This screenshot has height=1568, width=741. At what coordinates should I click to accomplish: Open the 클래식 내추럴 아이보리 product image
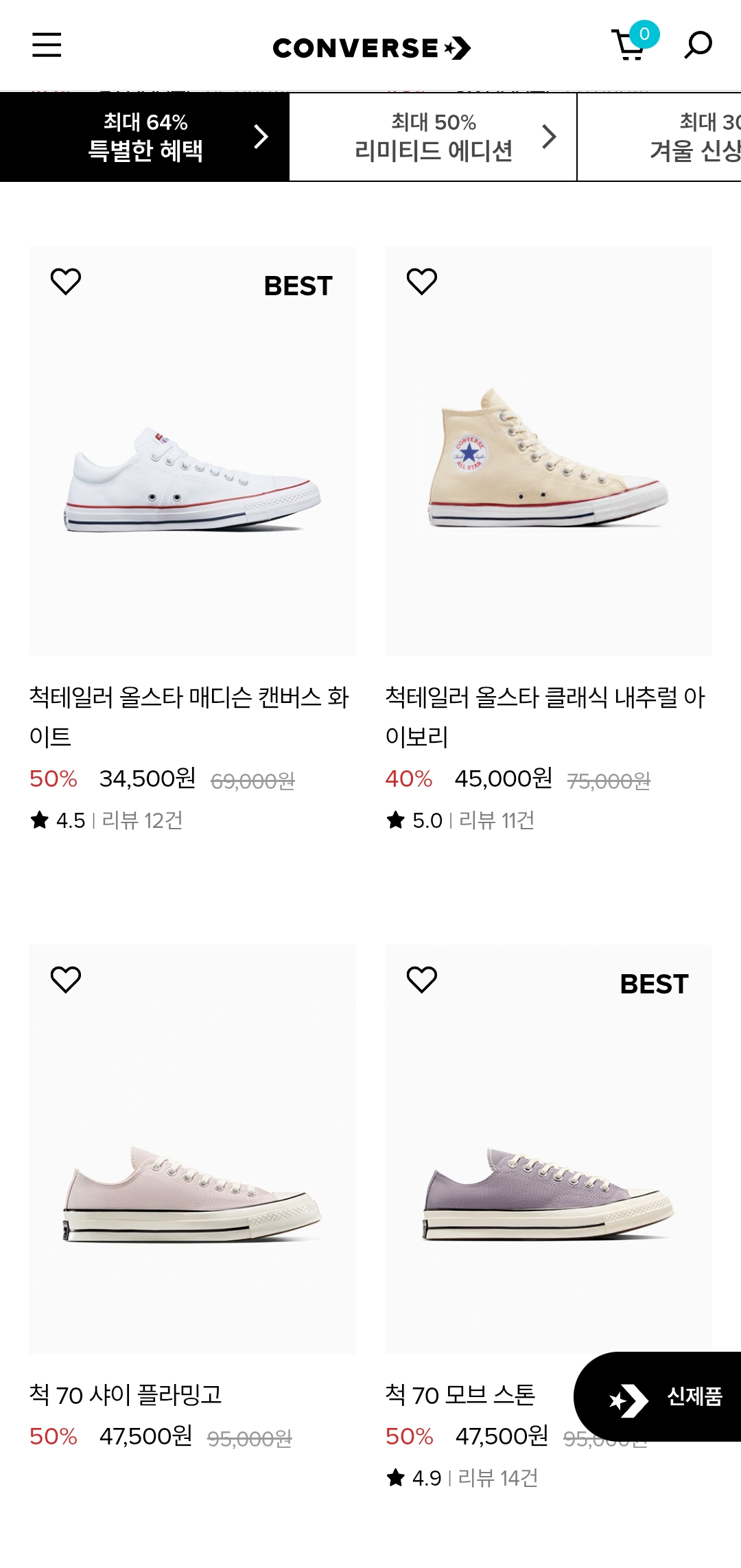pos(548,451)
